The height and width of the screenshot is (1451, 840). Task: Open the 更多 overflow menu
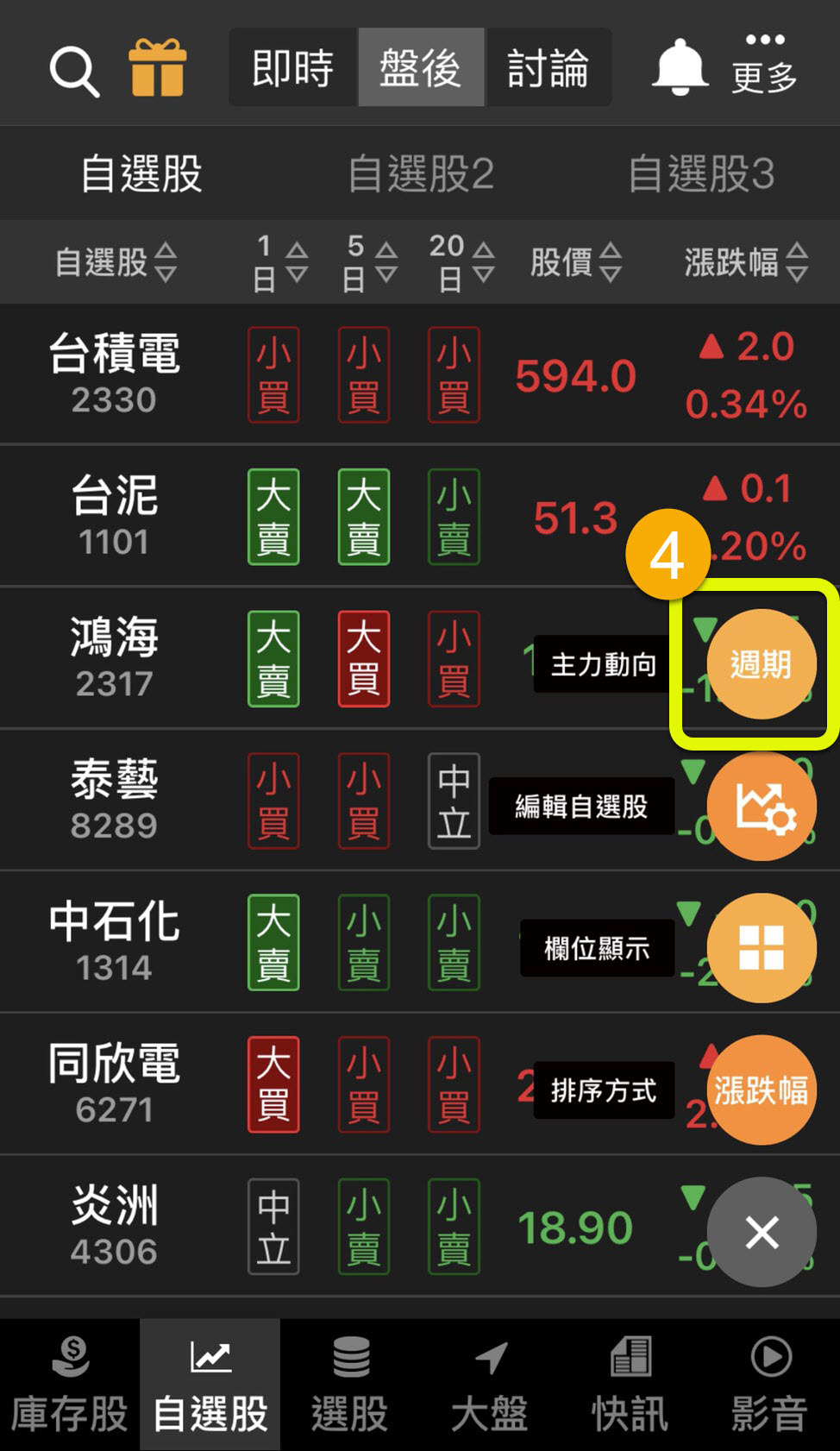point(764,65)
